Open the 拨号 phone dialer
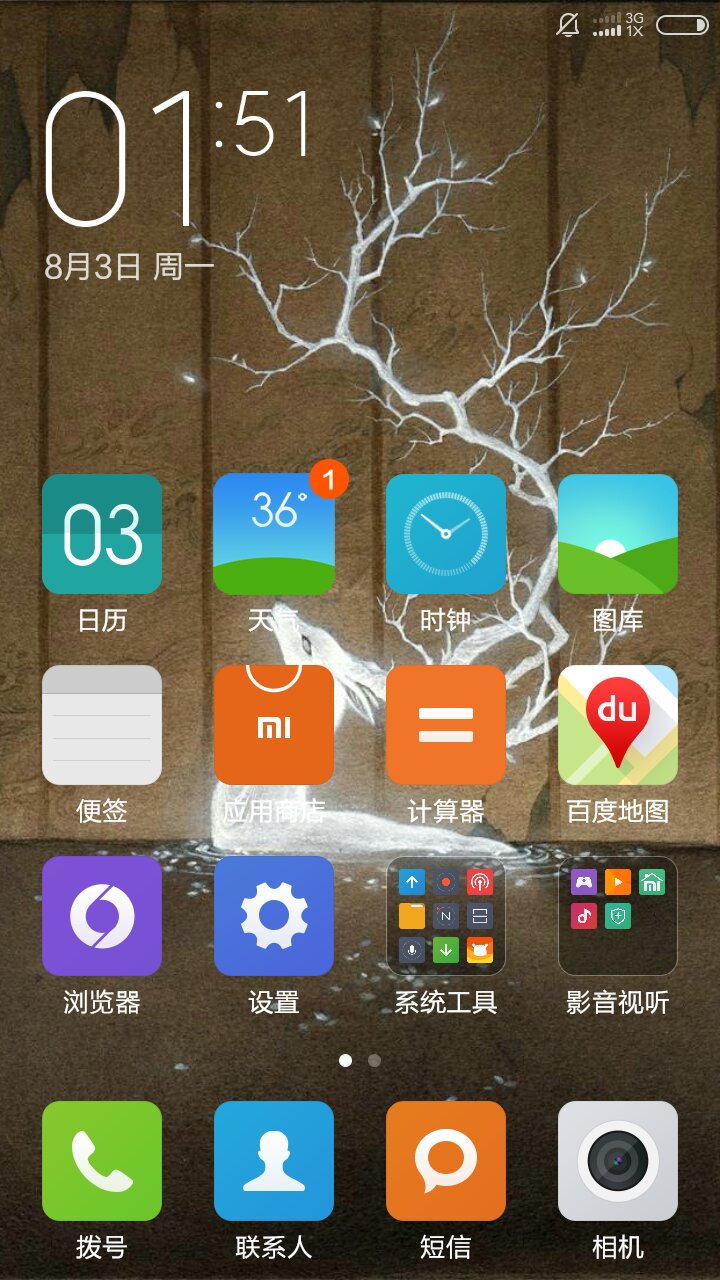This screenshot has width=720, height=1280. (x=102, y=1161)
